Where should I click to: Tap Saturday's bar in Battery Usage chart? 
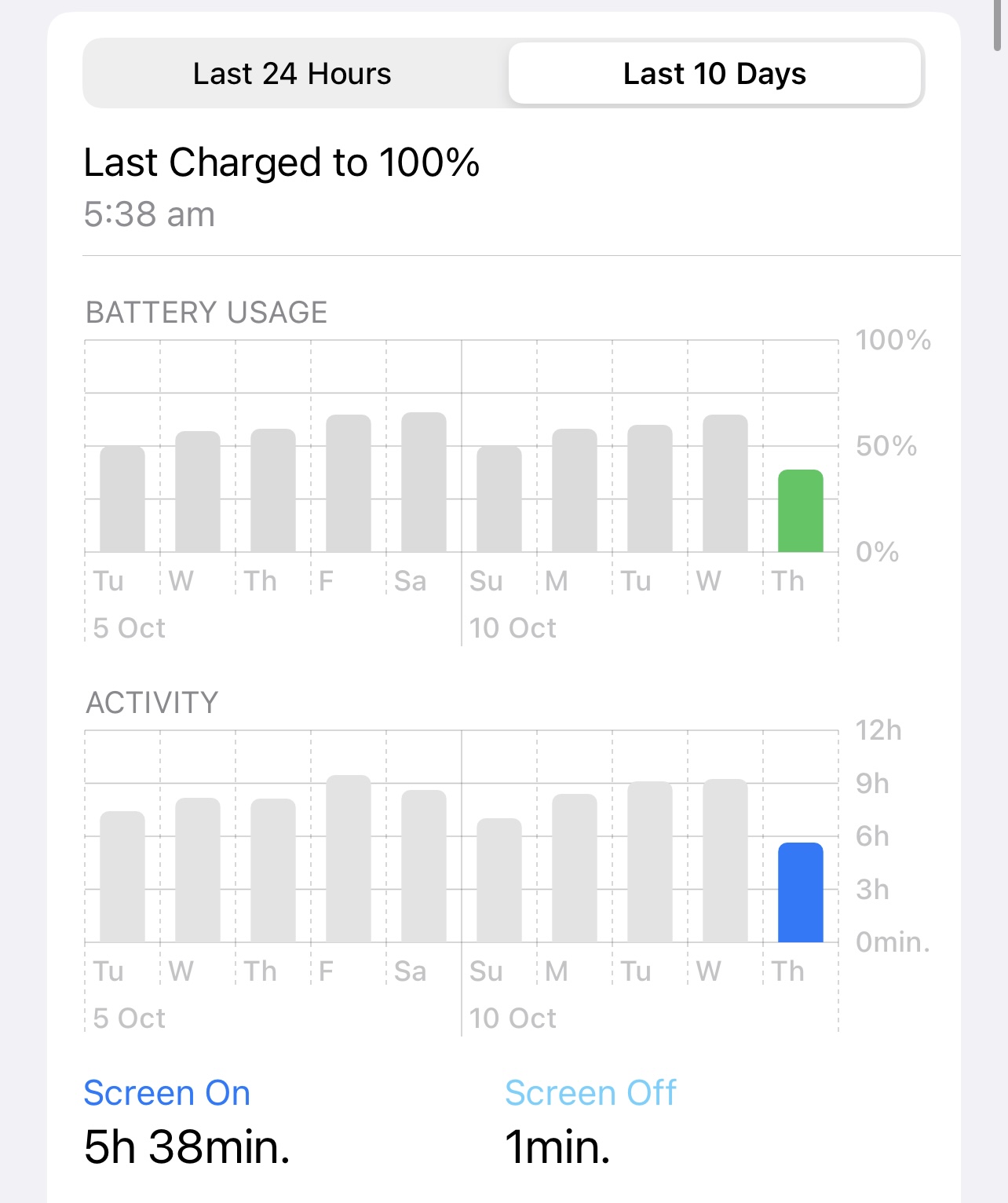[x=424, y=482]
